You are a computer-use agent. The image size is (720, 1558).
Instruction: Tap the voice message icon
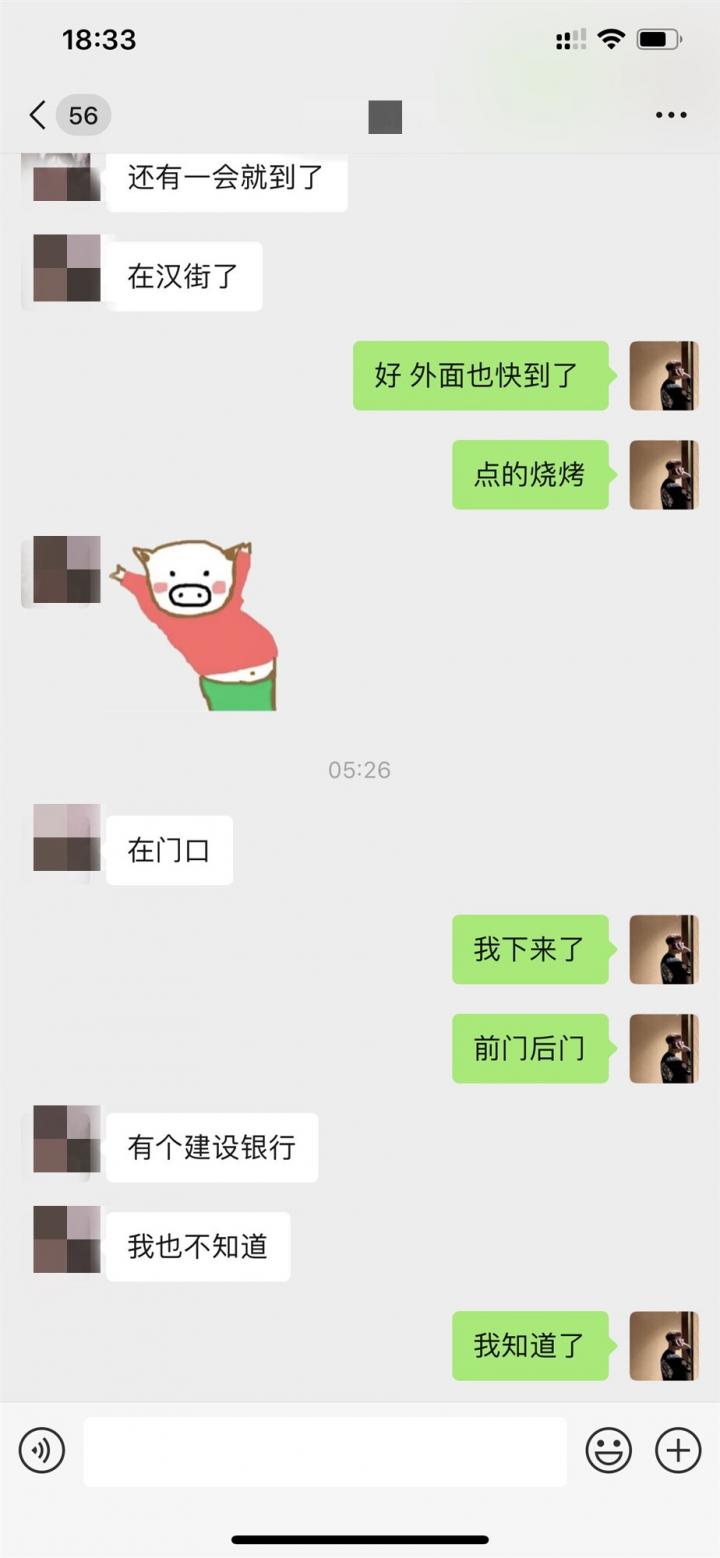tap(41, 1450)
